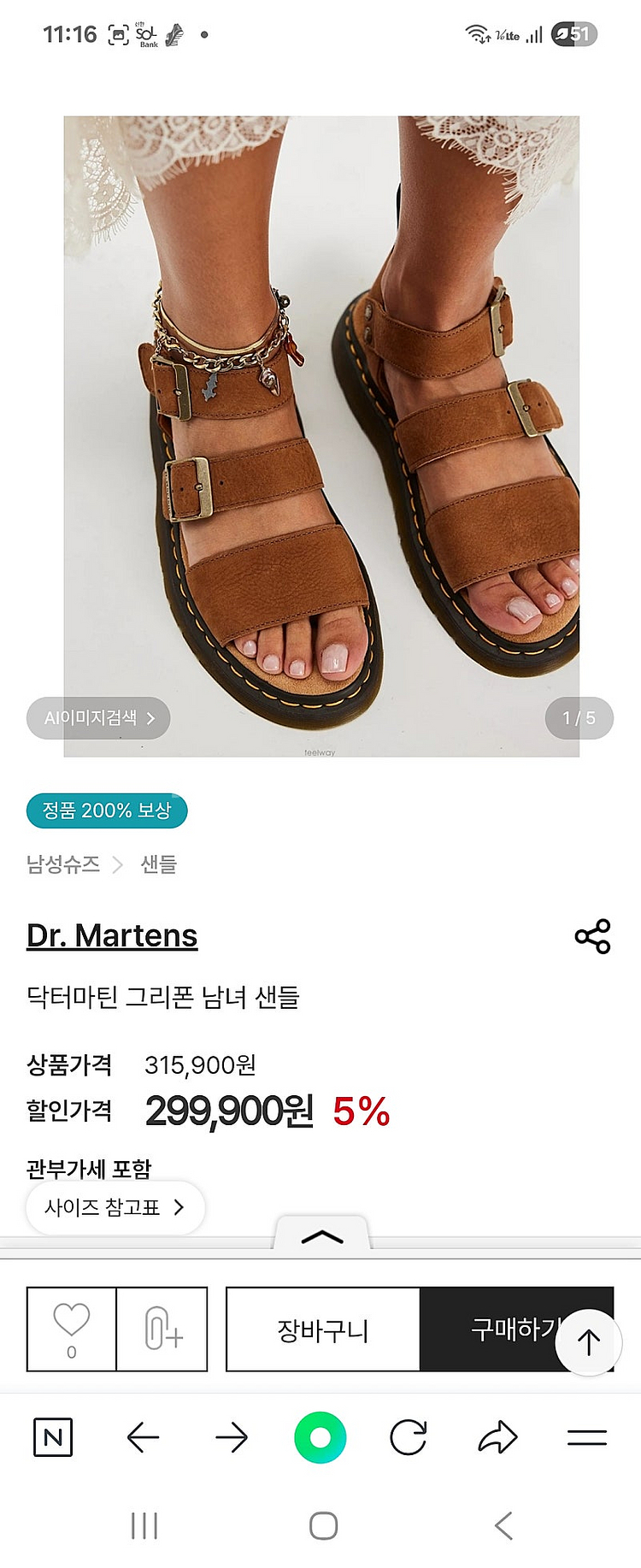Tap the green circle search button
The width and height of the screenshot is (641, 1568).
[x=320, y=1437]
